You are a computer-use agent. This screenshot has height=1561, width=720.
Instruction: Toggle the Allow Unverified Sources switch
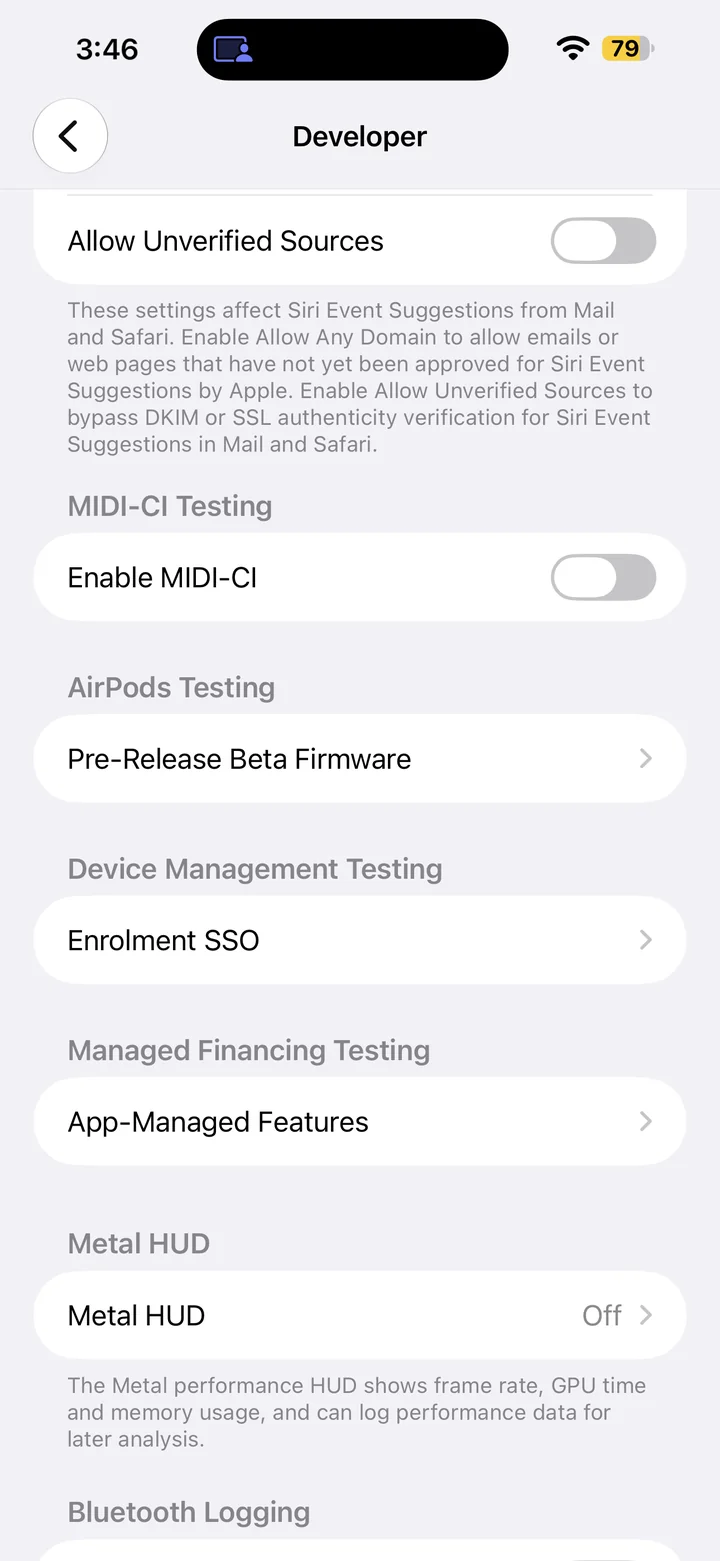[603, 241]
